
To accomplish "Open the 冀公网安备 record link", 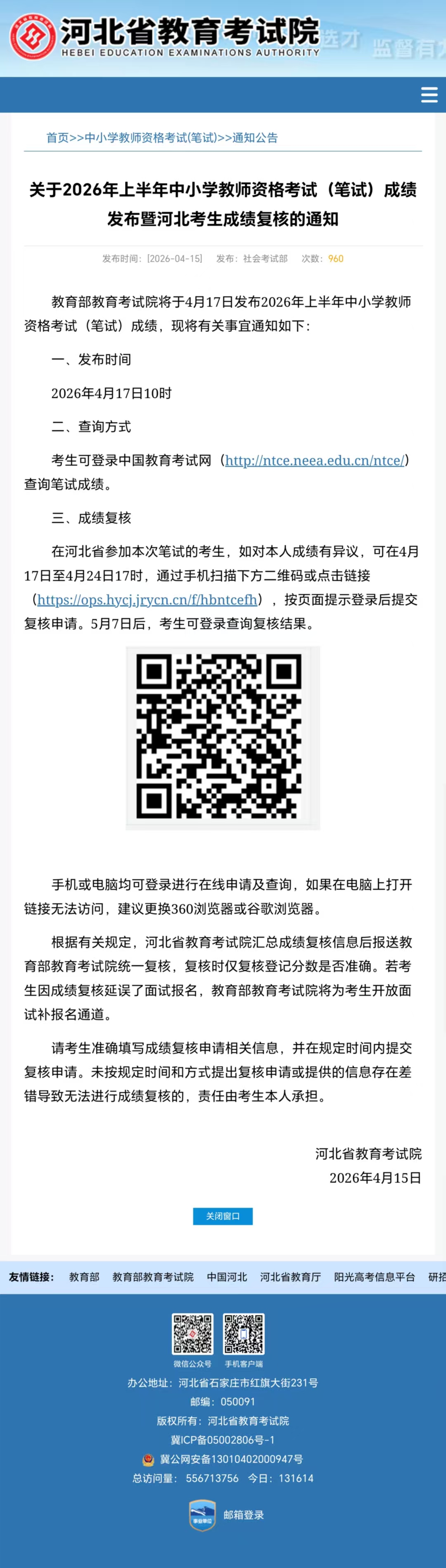I will [x=231, y=1459].
